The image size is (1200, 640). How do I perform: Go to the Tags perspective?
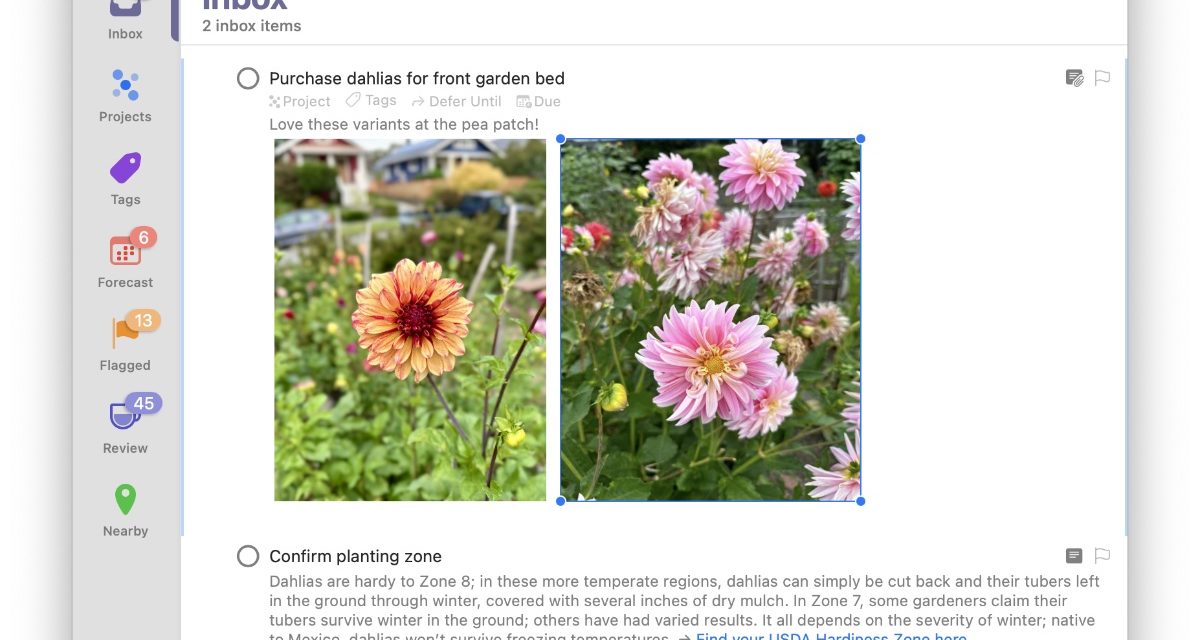click(125, 178)
